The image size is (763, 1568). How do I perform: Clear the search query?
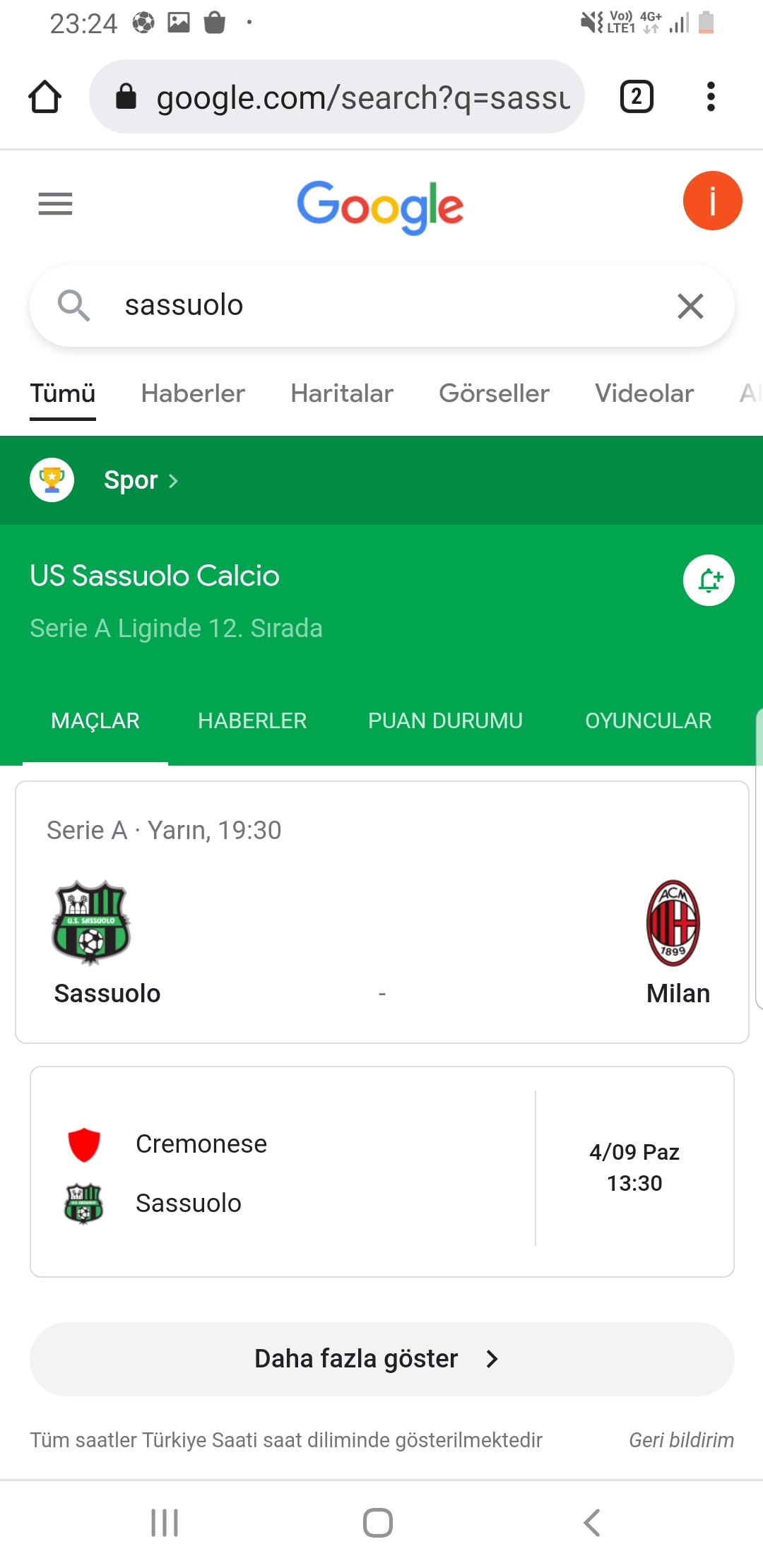tap(690, 306)
